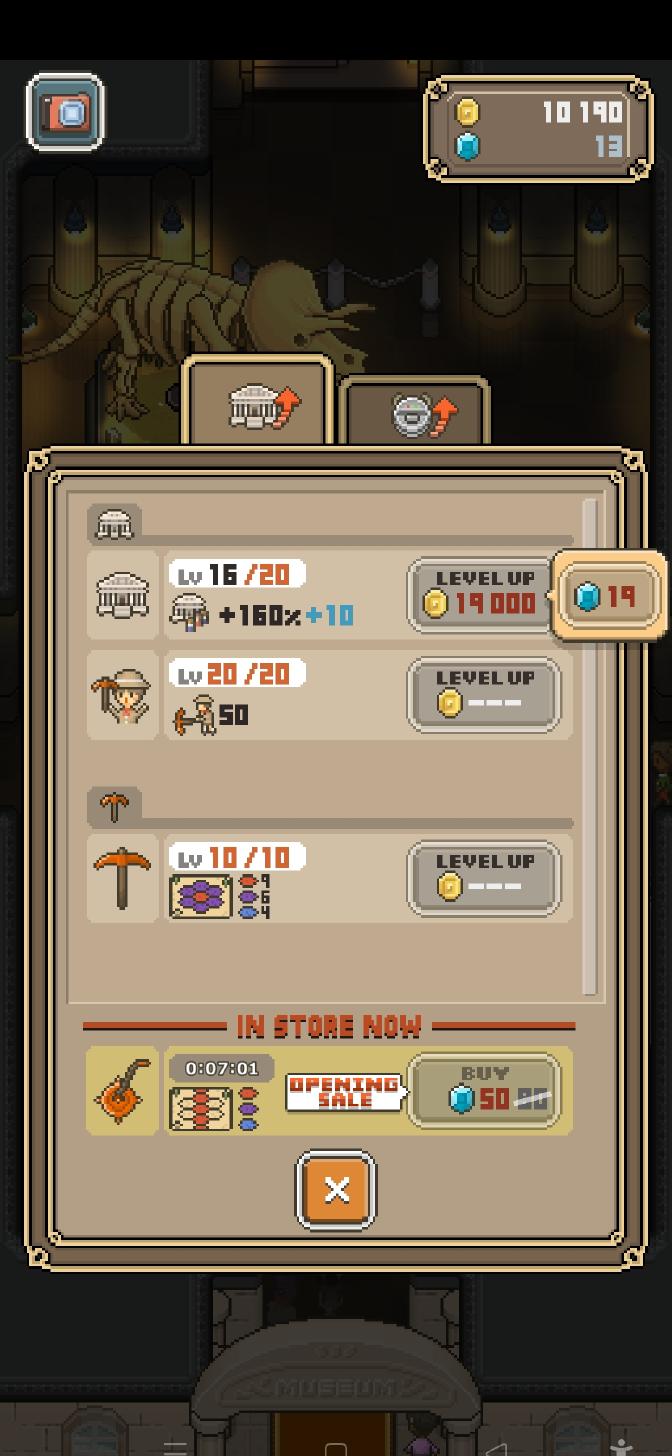672x1456 pixels.
Task: Buy the sale pickaxe for 50 gems
Action: coord(484,1091)
